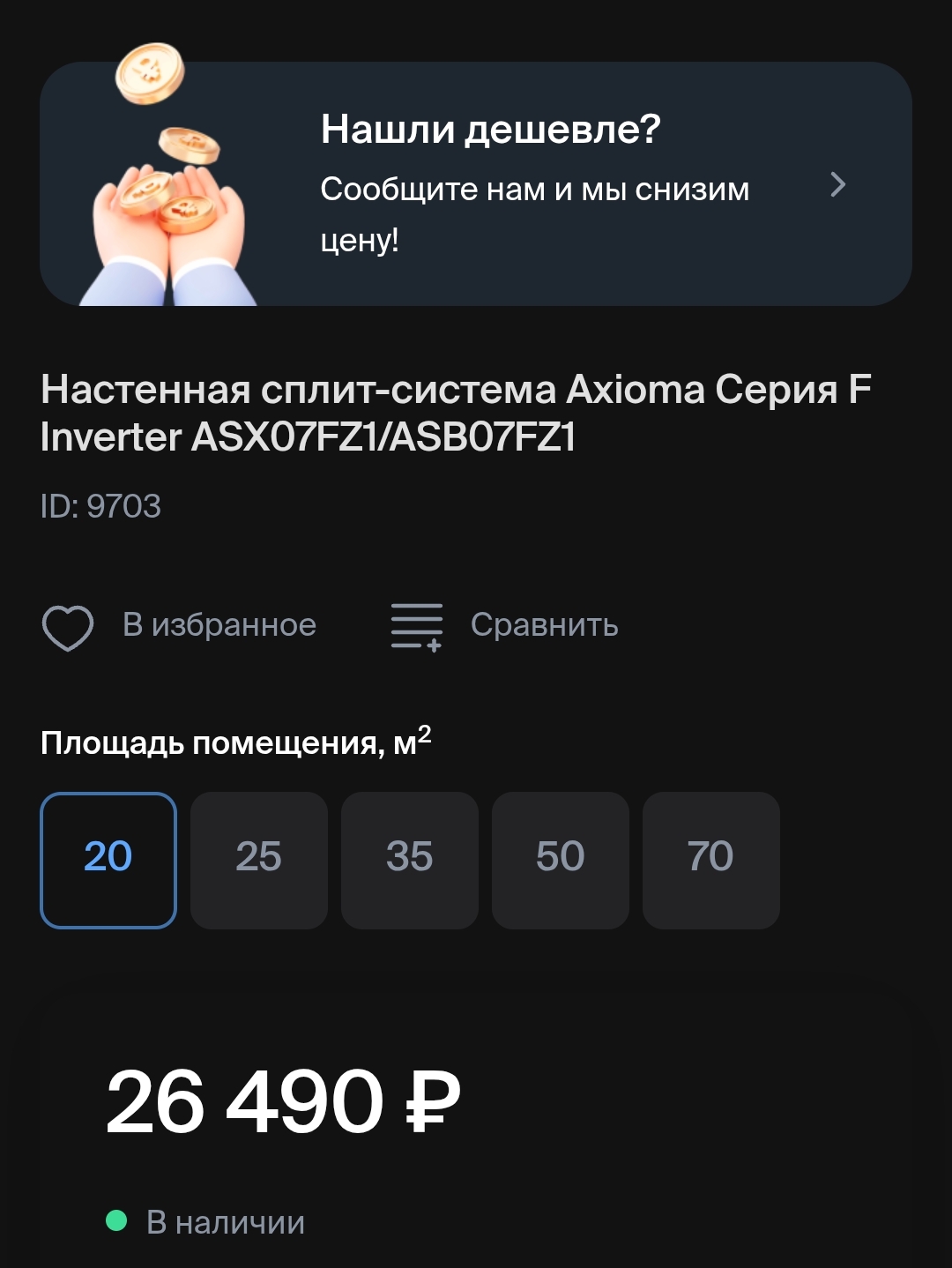
Task: Add product to 'В избранное'
Action: (179, 626)
